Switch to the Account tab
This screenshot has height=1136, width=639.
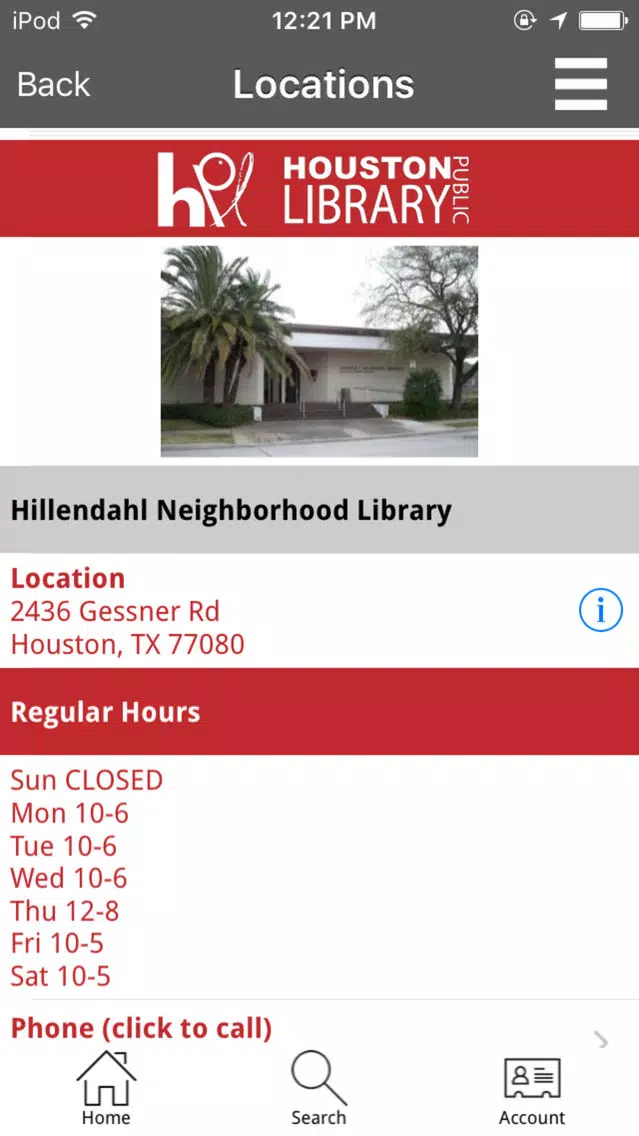click(x=532, y=1088)
